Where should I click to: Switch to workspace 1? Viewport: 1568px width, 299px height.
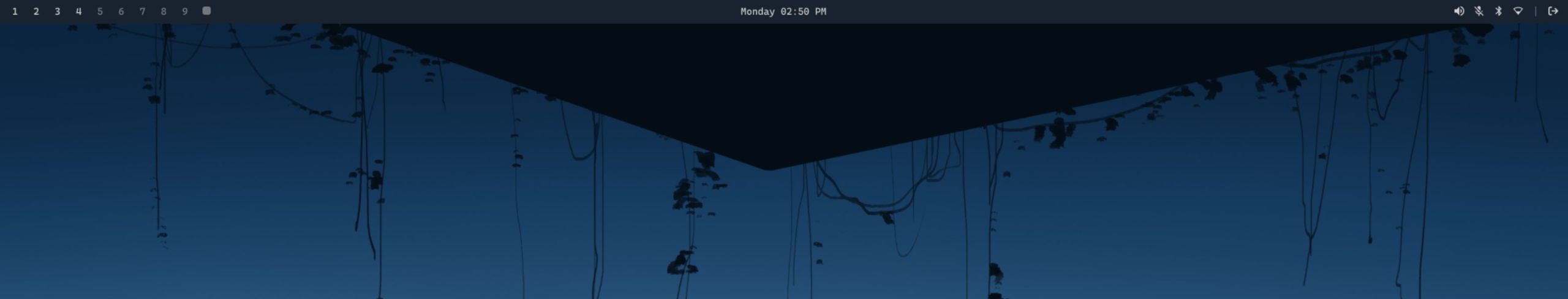[15, 12]
